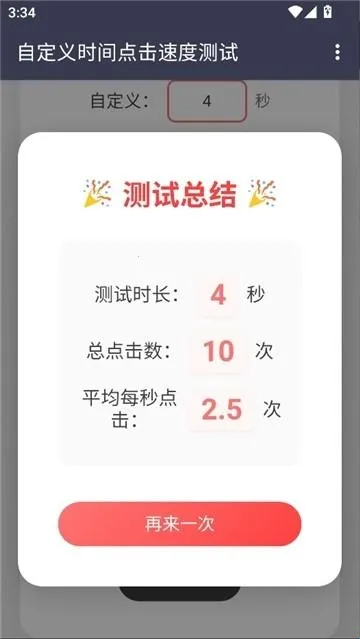The height and width of the screenshot is (639, 360).
Task: Tap the 再来一次 button
Action: 180,524
